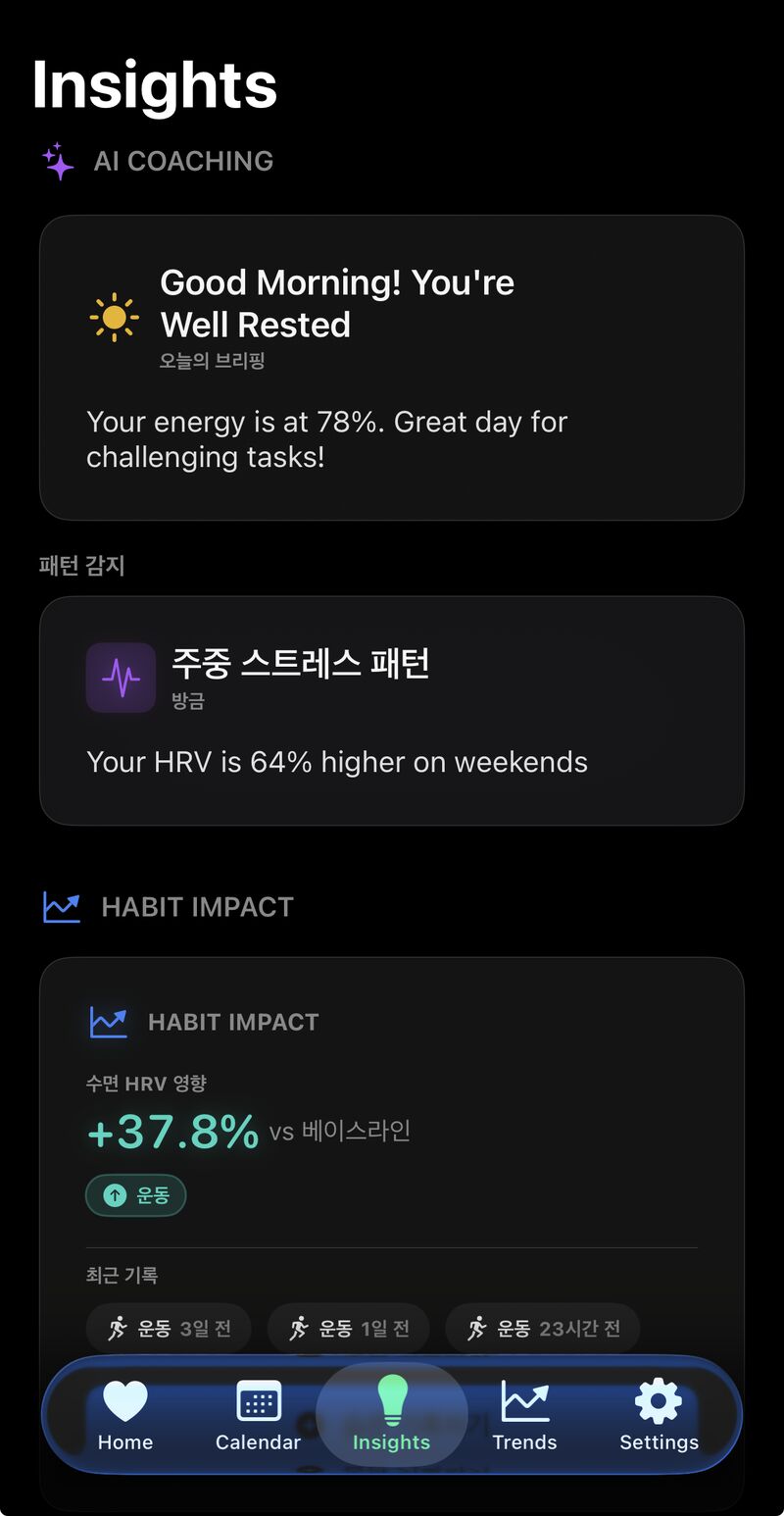
Task: Select the Insights tab
Action: click(x=392, y=1415)
